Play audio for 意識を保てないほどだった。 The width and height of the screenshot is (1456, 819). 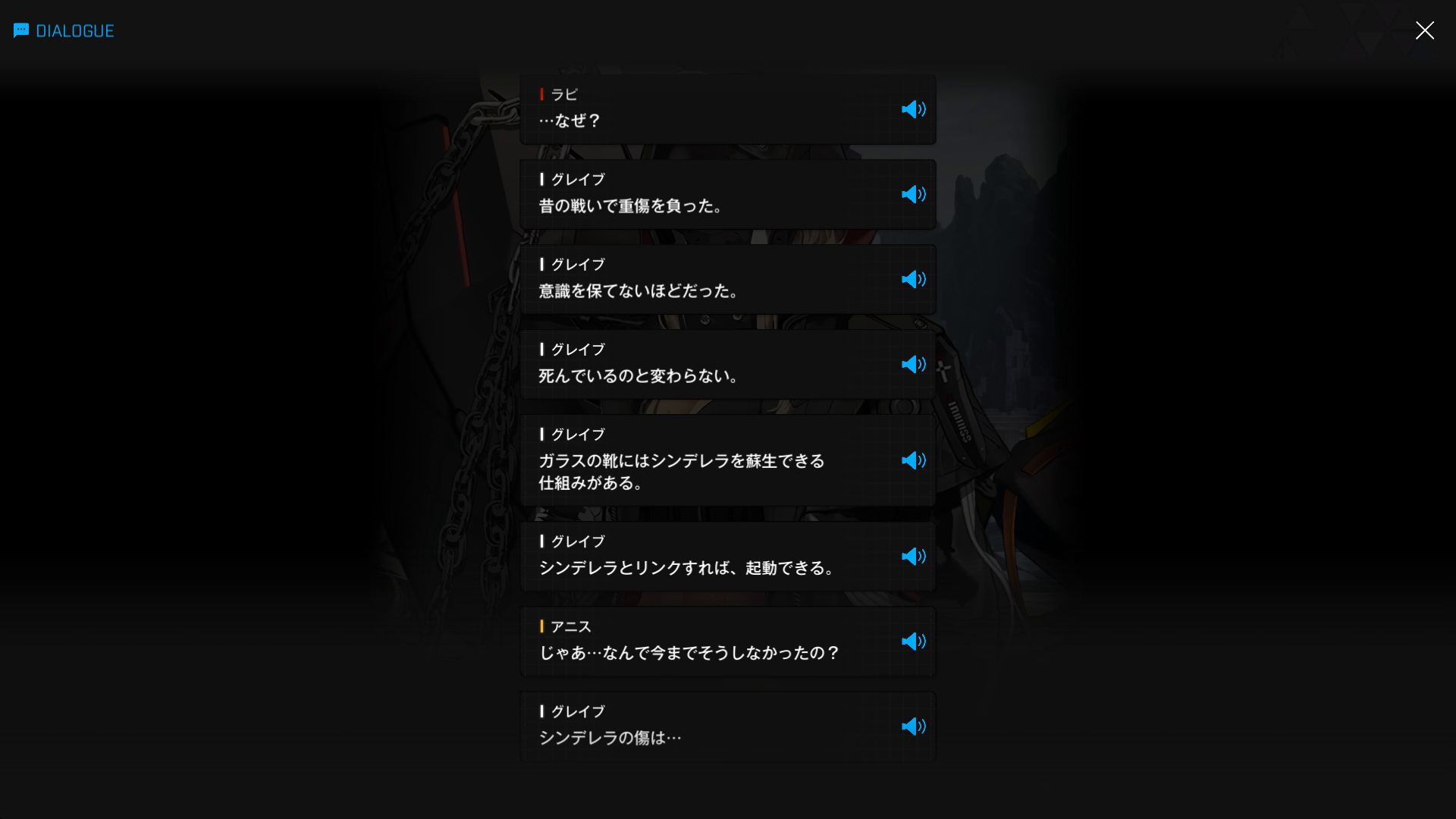point(913,279)
